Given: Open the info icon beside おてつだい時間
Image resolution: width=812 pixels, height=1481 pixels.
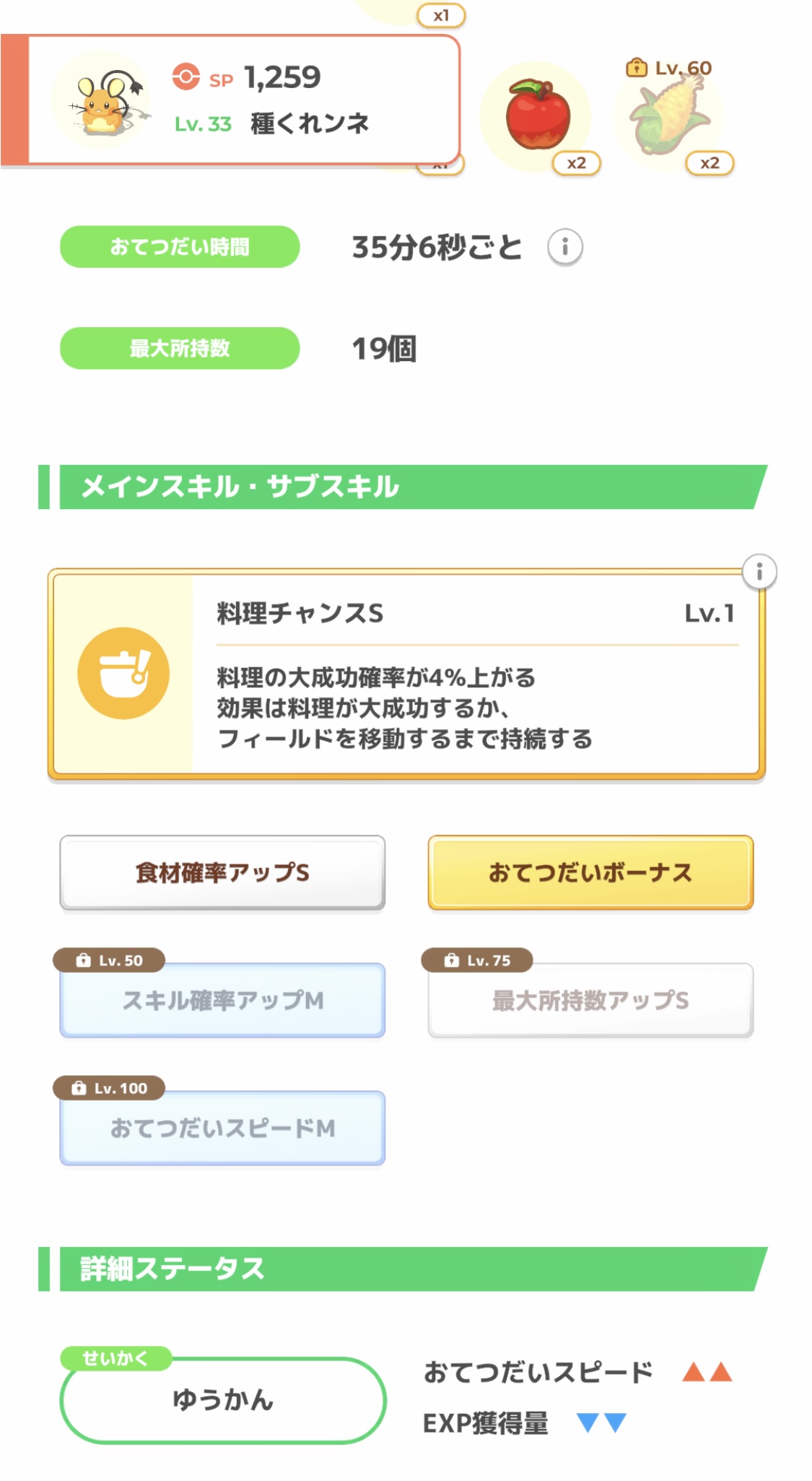Looking at the screenshot, I should click(565, 248).
